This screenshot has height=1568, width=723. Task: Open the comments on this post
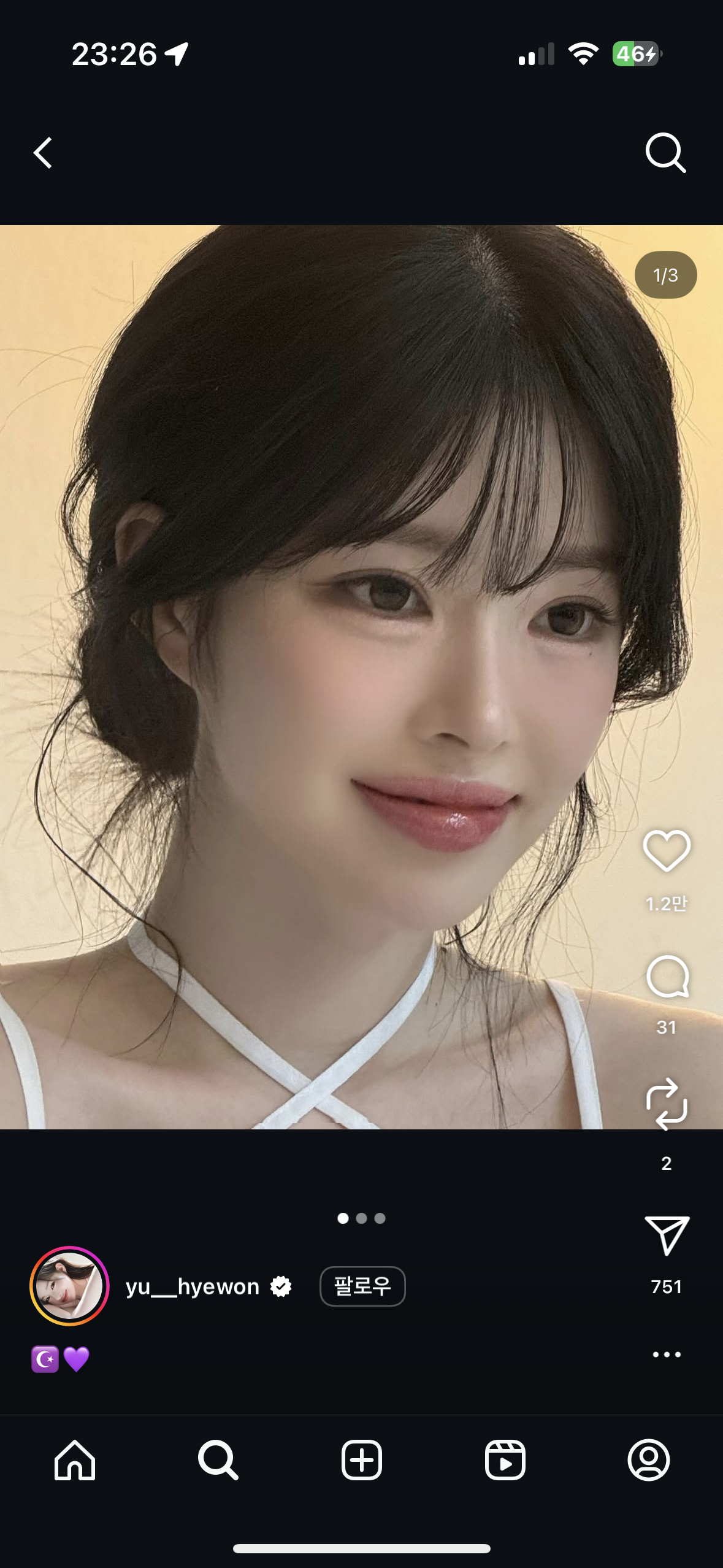pos(667,977)
